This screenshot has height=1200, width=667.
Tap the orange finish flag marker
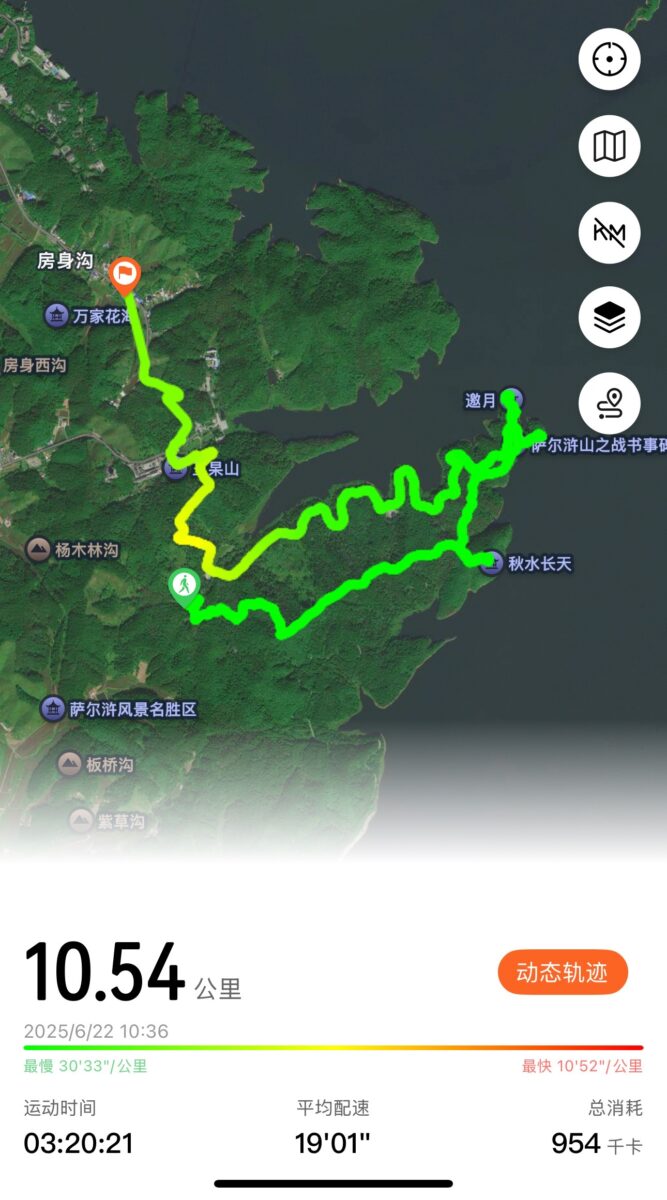(126, 273)
